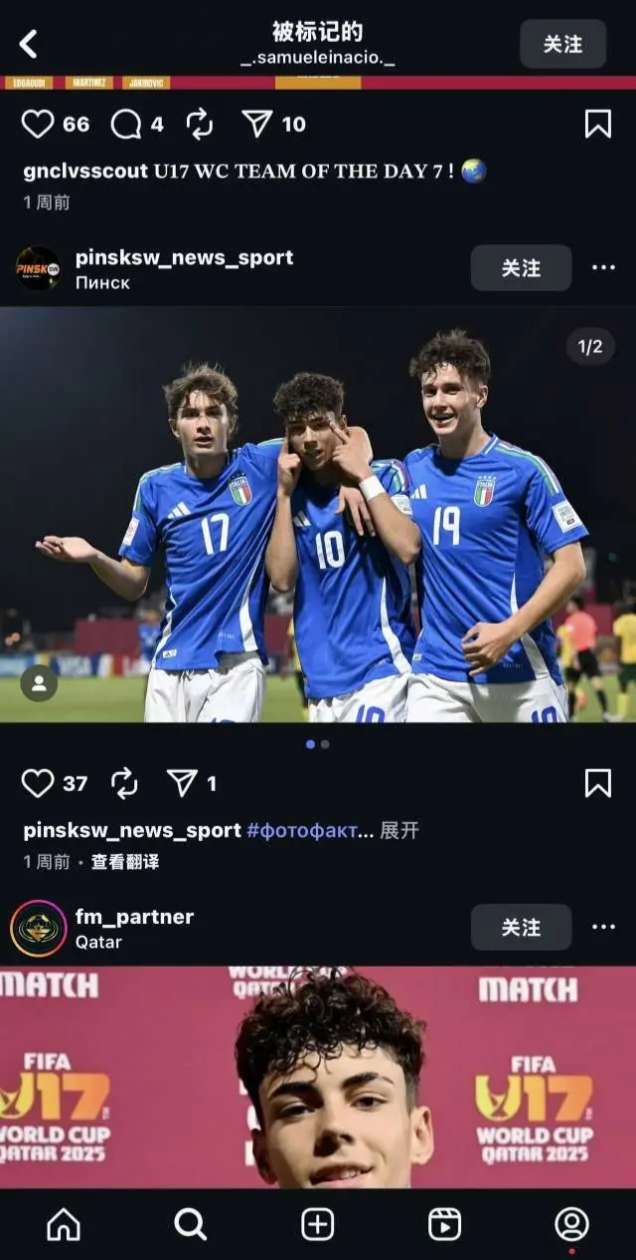Go back using the top-left arrow
Image resolution: width=636 pixels, height=1260 pixels.
[28, 43]
